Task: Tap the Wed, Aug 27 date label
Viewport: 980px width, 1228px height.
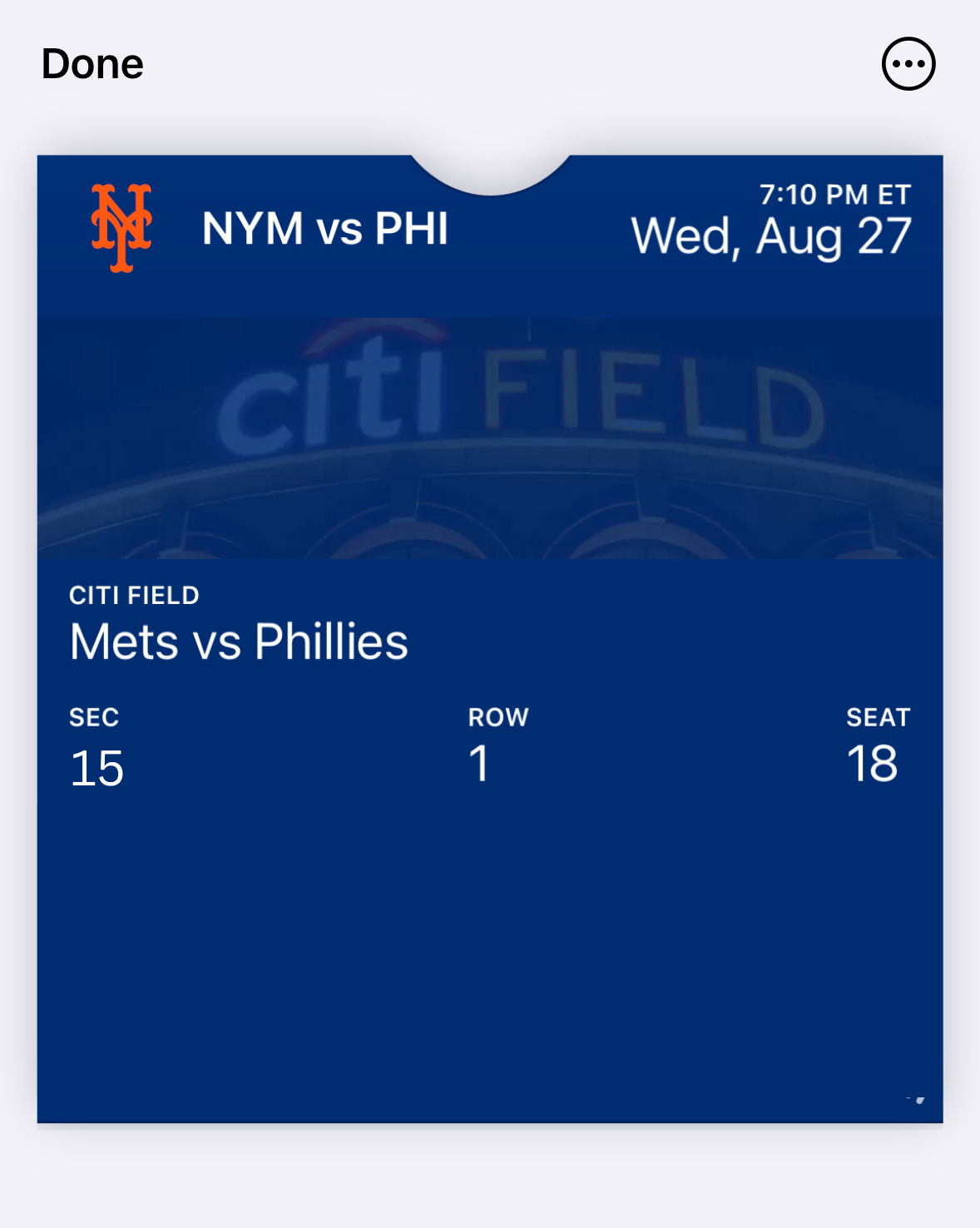Action: click(770, 235)
